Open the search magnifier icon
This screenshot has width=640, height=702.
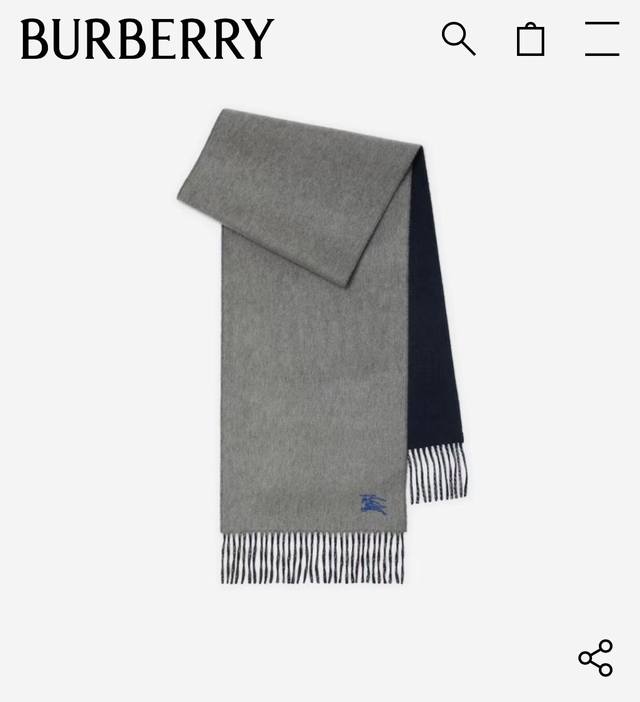pyautogui.click(x=458, y=39)
